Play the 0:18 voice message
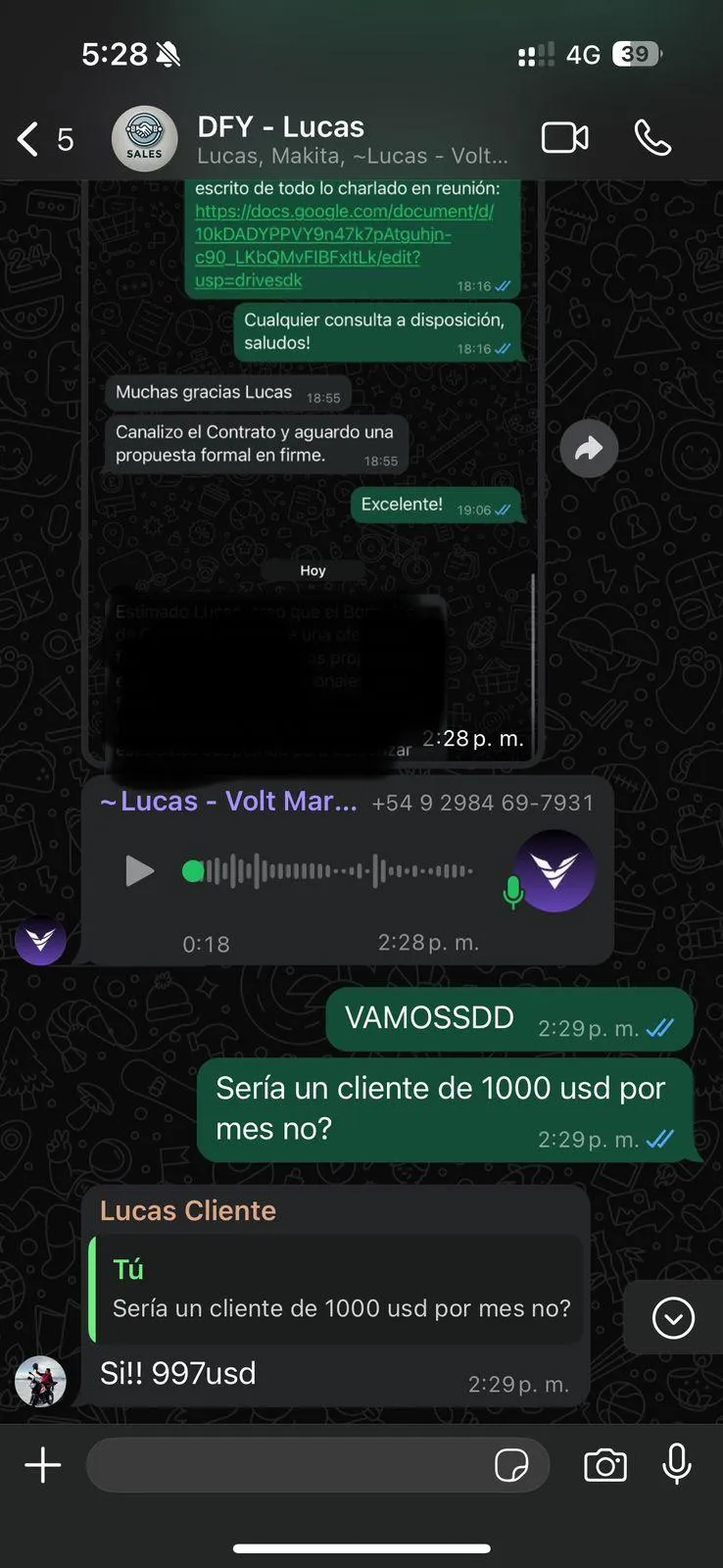 click(139, 870)
